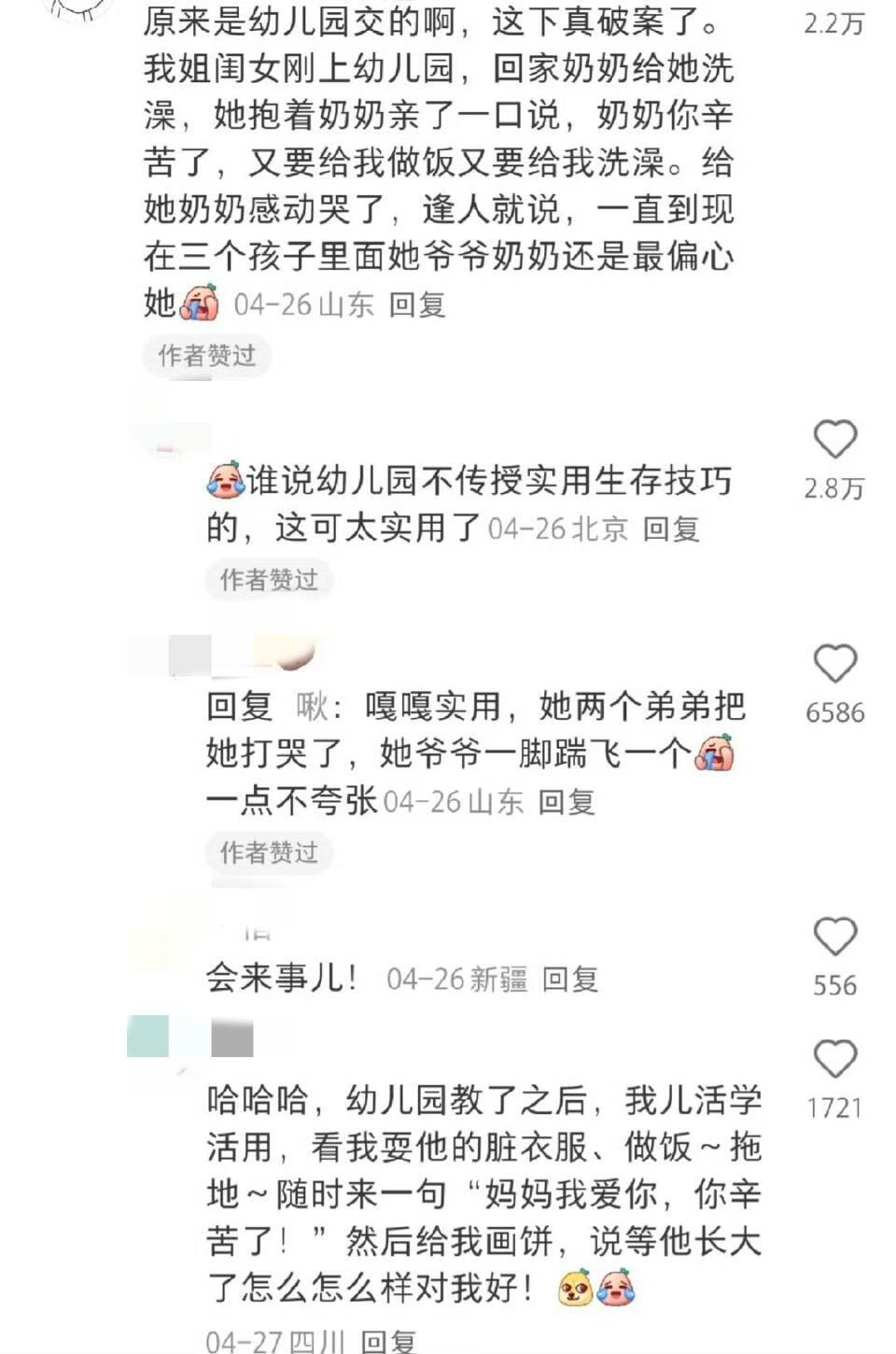Like the 会来事儿 comment
The width and height of the screenshot is (896, 1354).
pyautogui.click(x=834, y=937)
